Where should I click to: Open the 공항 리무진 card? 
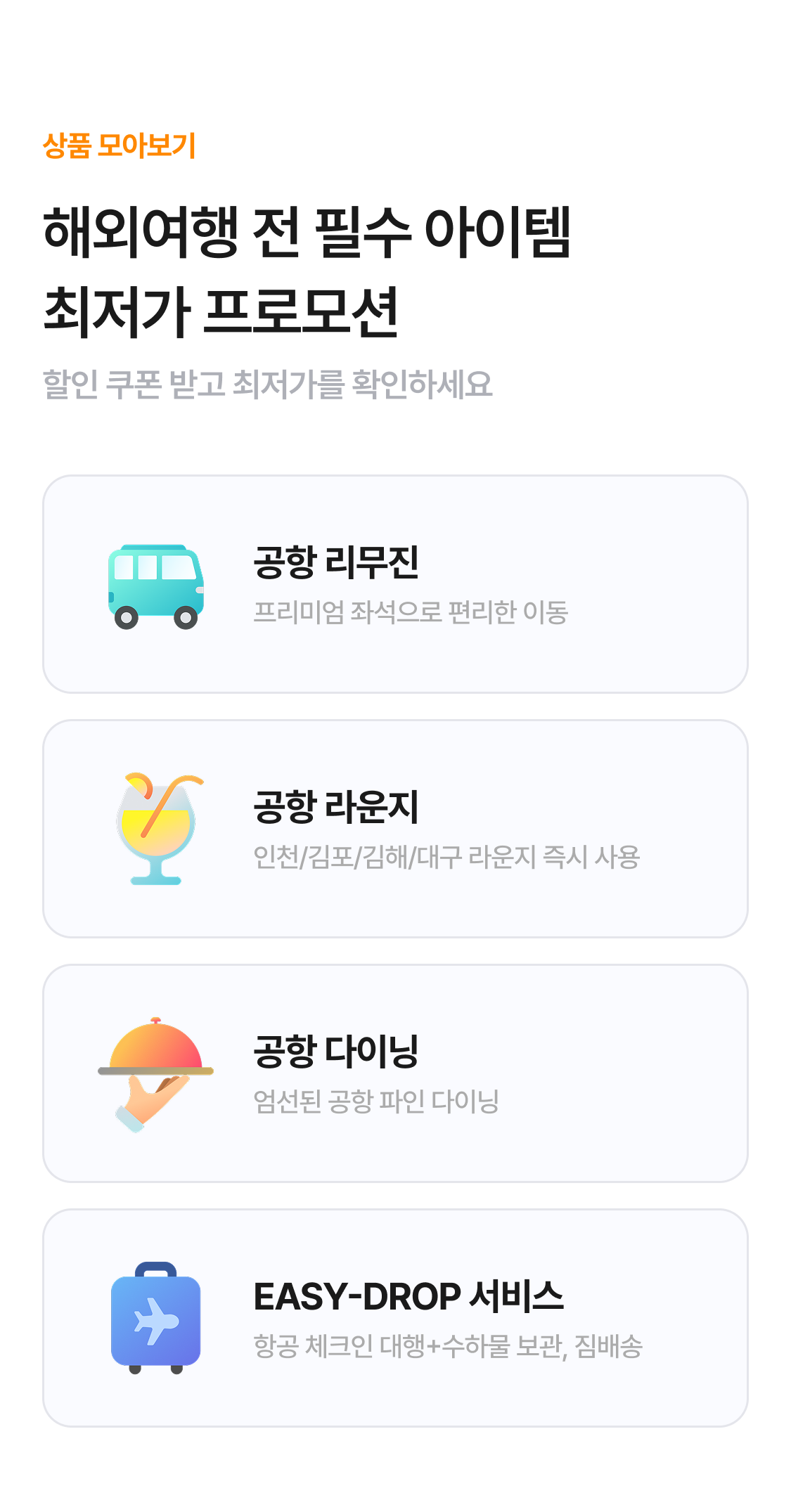(x=395, y=584)
